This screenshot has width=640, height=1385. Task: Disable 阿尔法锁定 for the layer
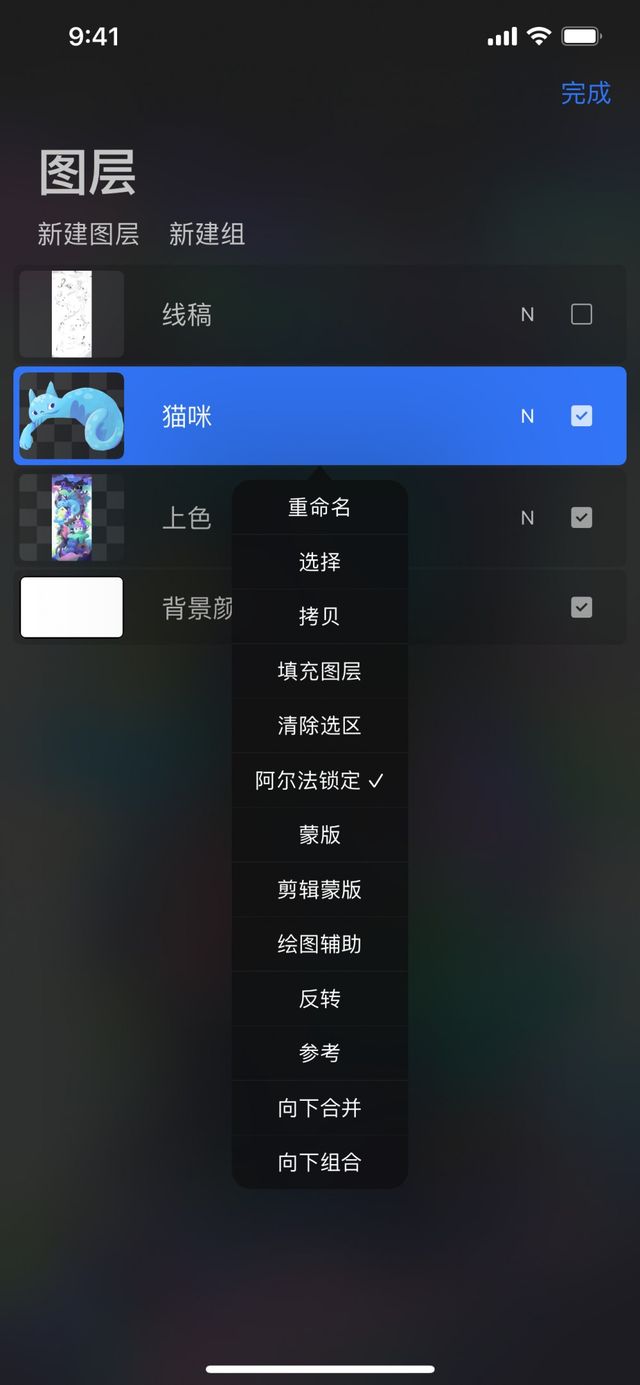(320, 781)
